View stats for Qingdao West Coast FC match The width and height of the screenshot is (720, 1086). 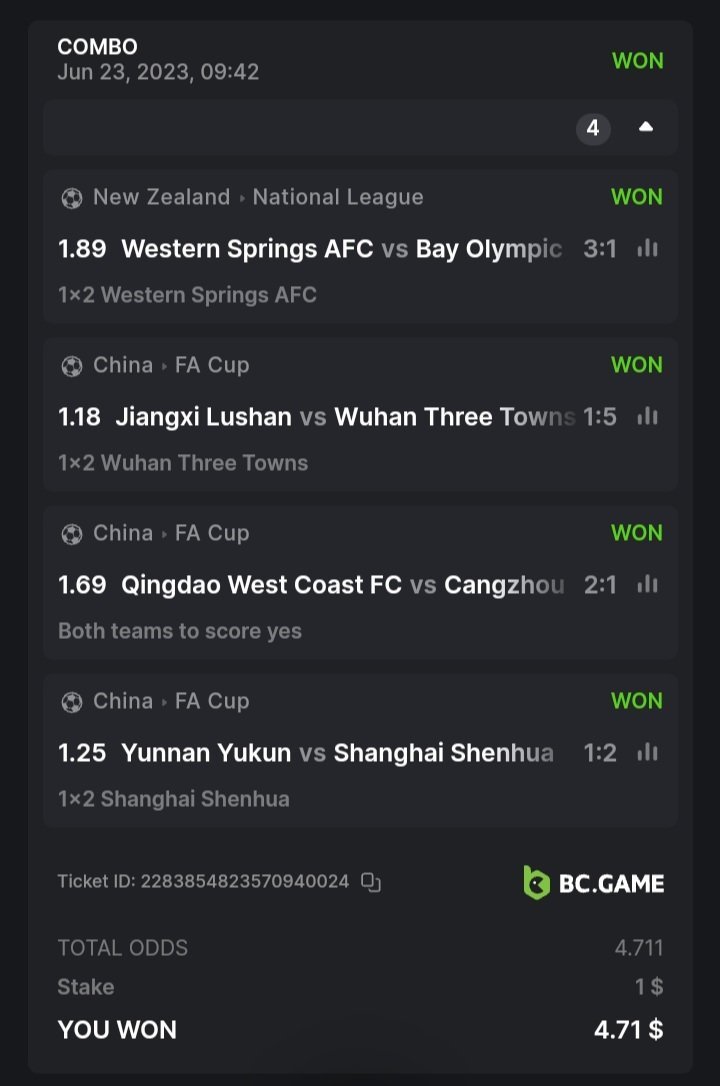648,585
